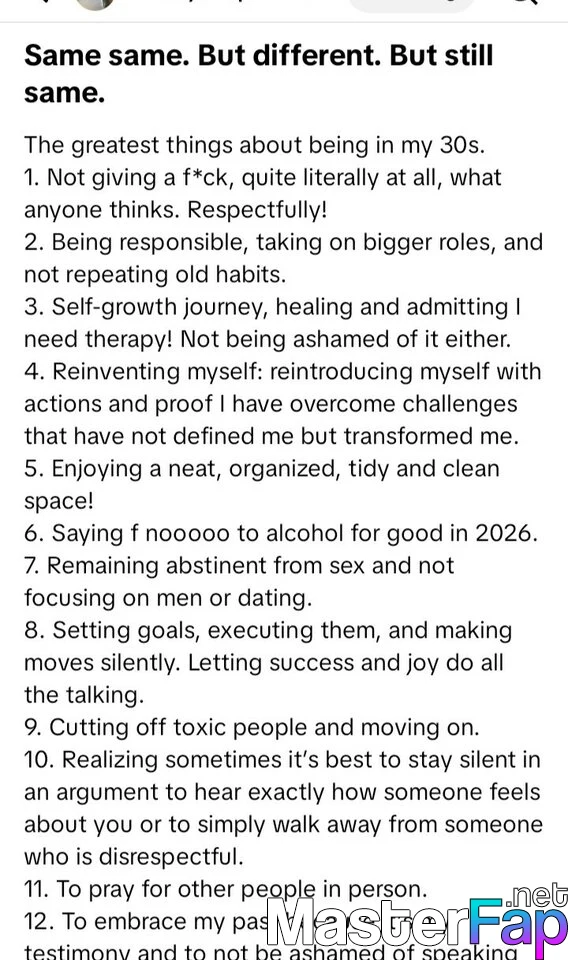Open the author's profile picture
568x960 pixels.
pyautogui.click(x=95, y=4)
